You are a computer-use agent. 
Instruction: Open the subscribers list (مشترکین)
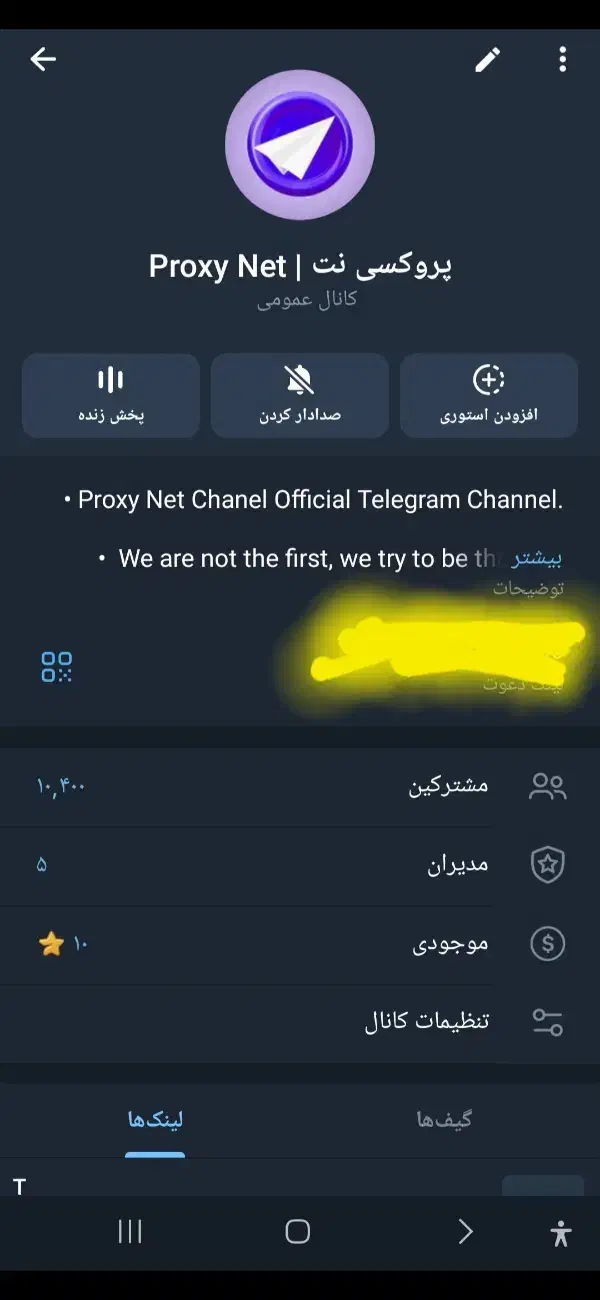(x=300, y=786)
